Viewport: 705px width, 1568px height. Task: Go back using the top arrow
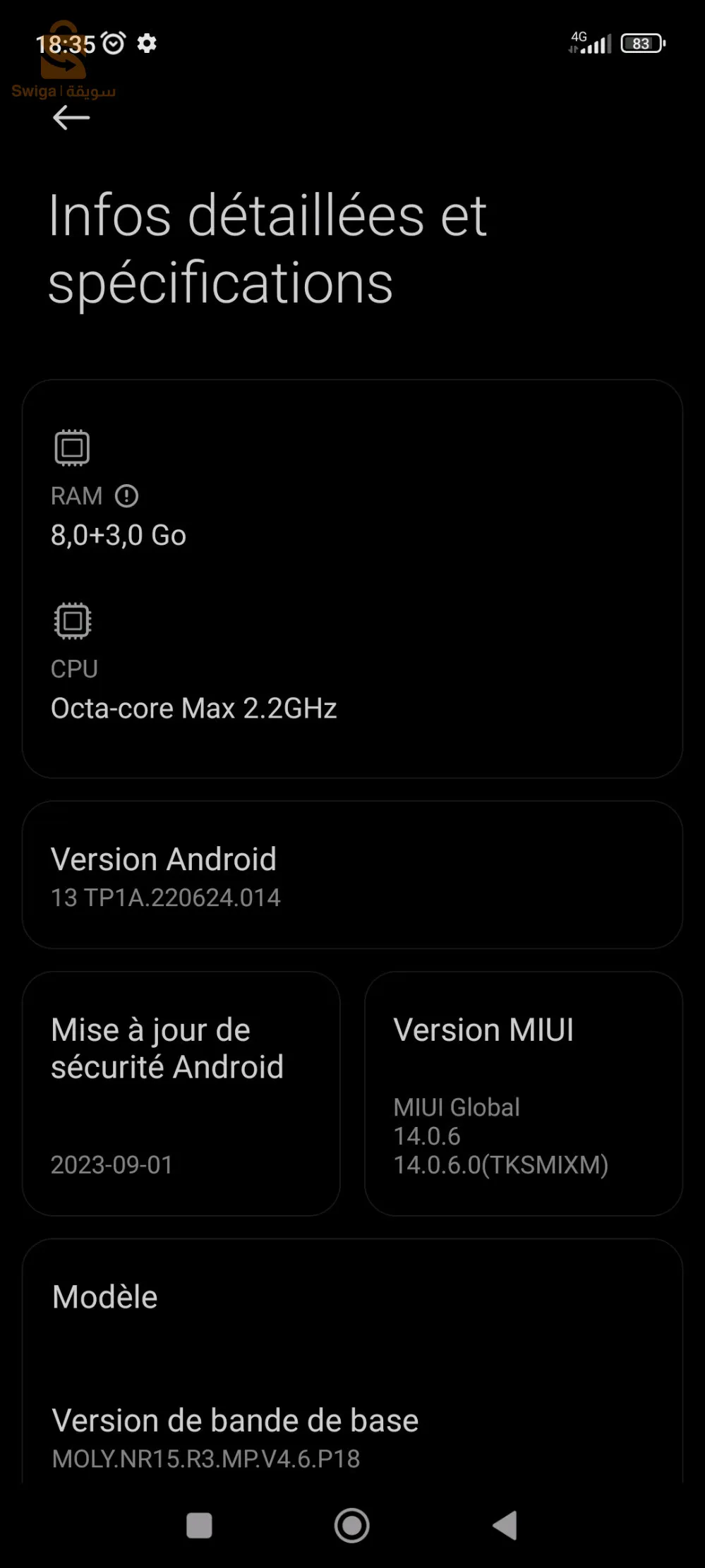tap(71, 118)
